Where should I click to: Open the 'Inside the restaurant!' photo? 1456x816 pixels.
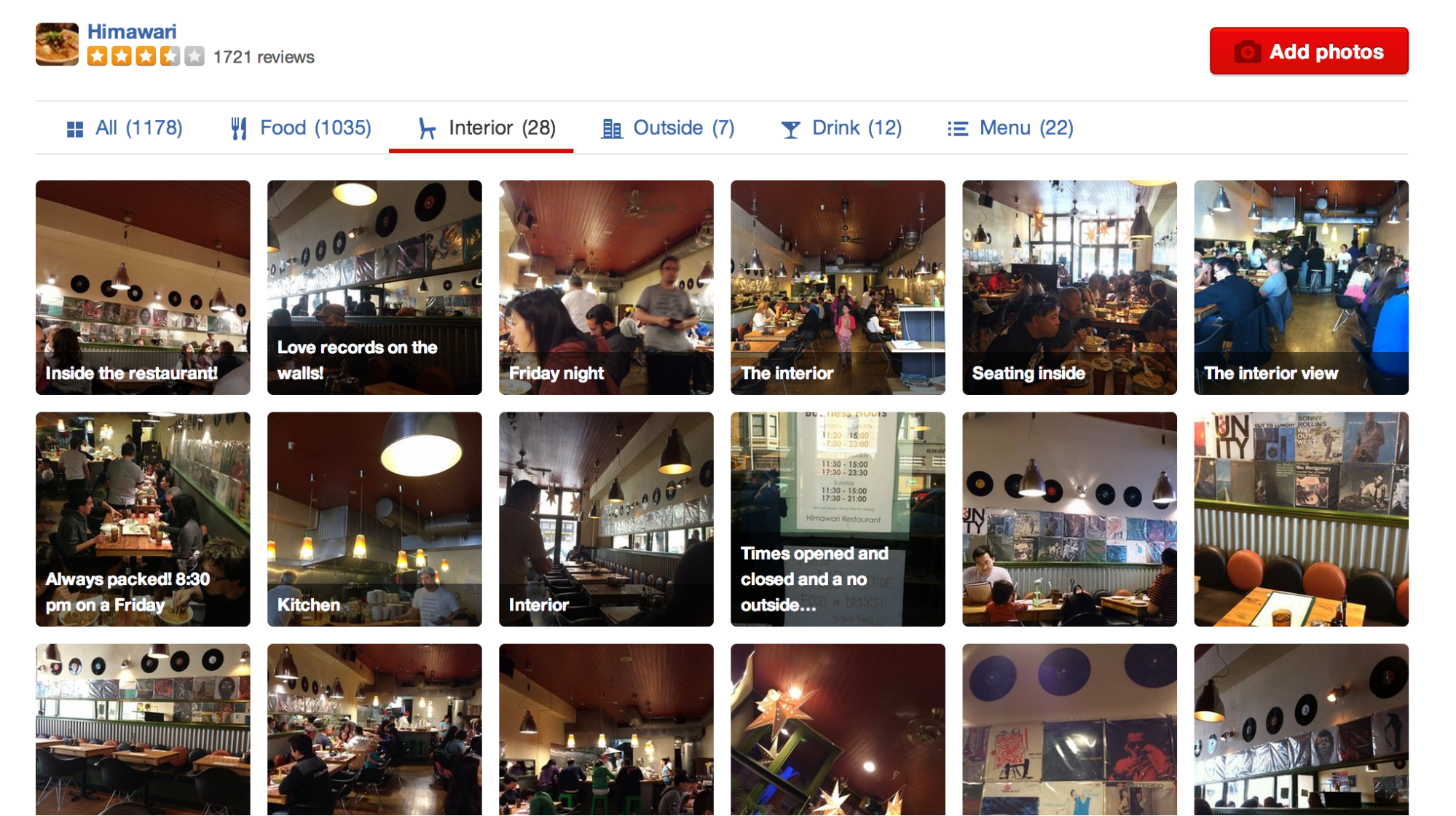[x=143, y=287]
